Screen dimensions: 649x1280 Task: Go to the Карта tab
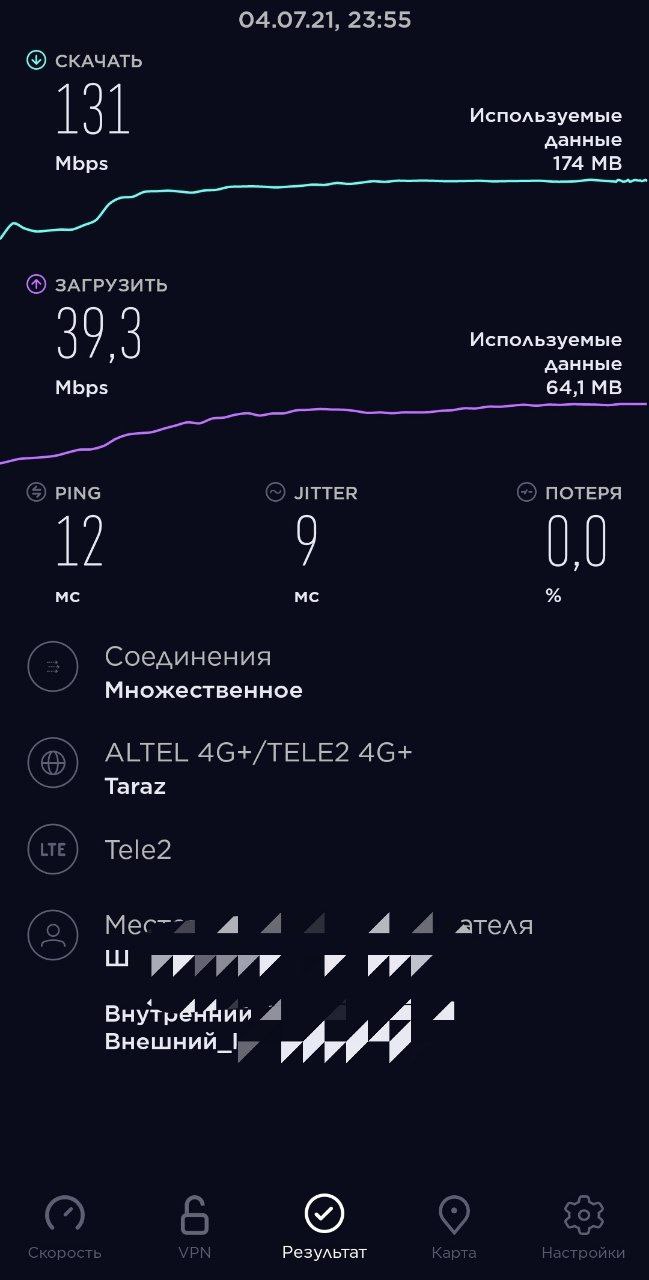click(x=454, y=1227)
